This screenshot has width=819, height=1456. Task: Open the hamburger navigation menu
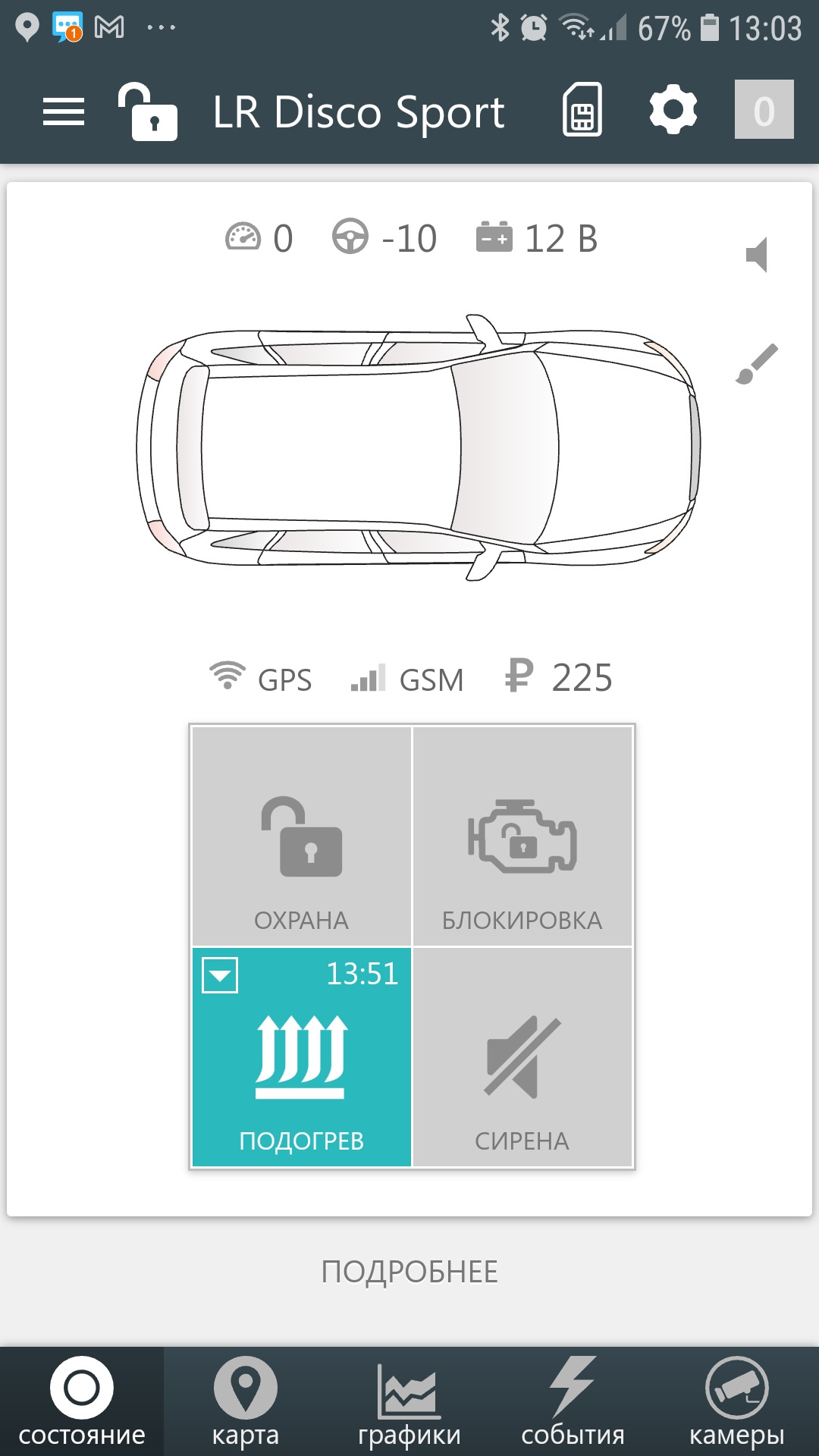point(64,112)
